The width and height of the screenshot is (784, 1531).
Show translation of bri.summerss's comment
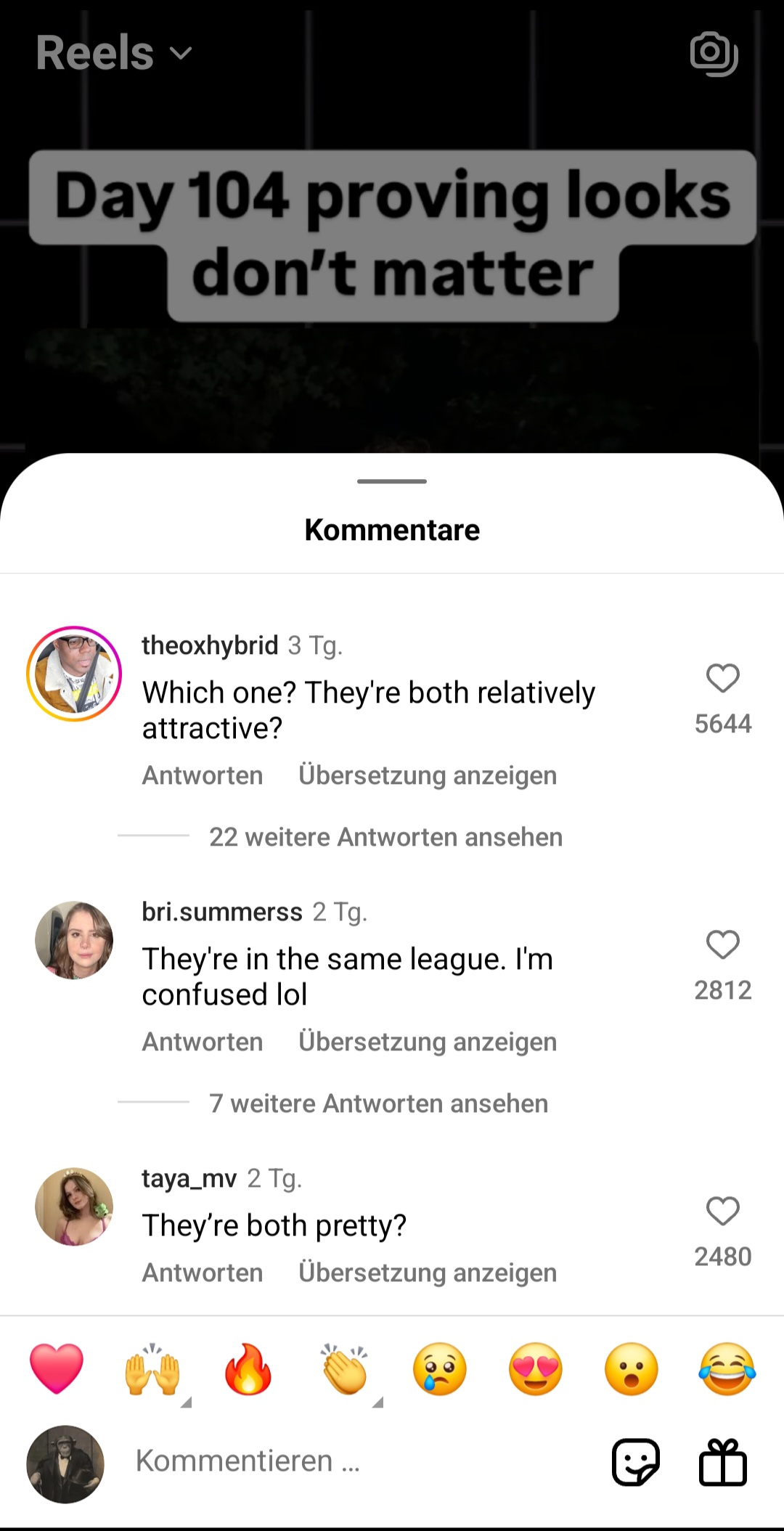coord(428,1042)
